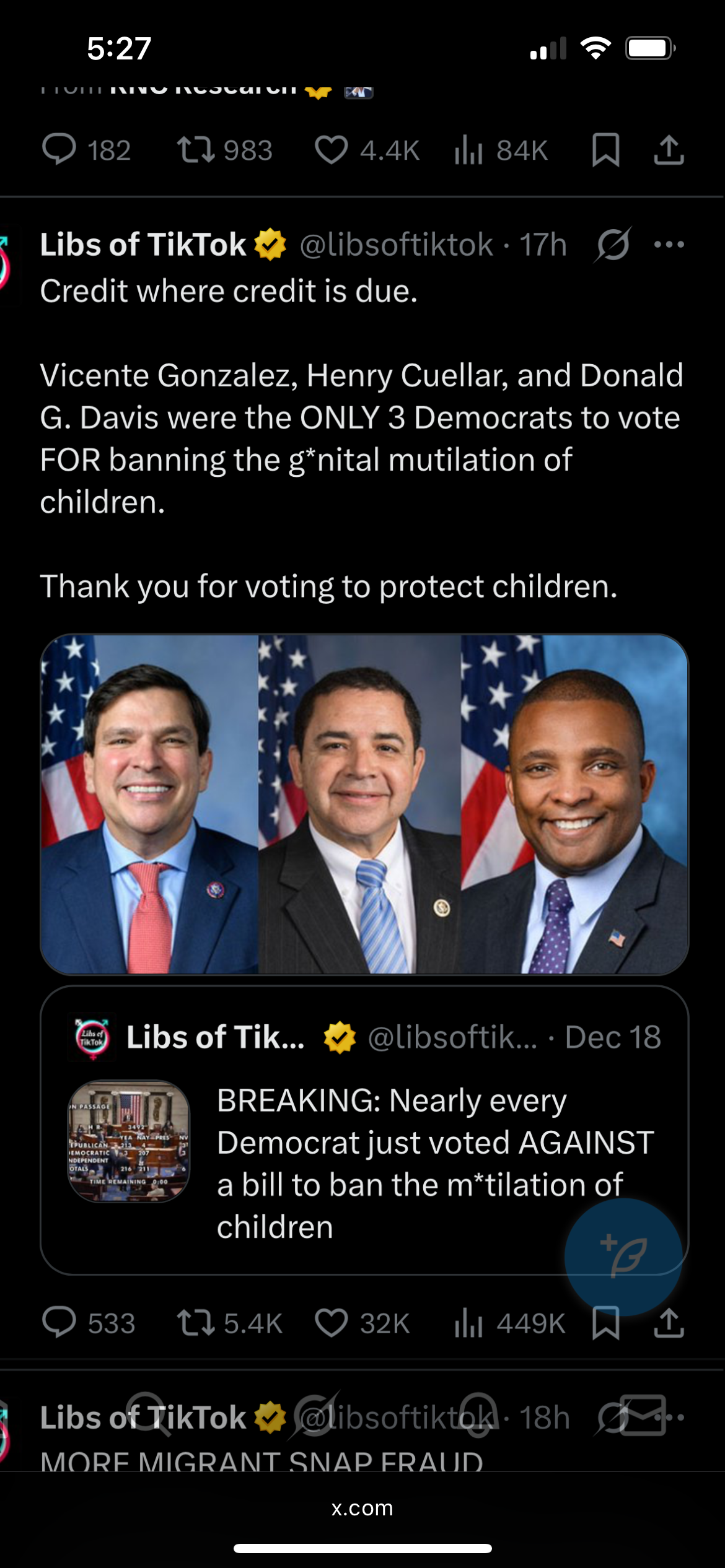This screenshot has width=725, height=1568.
Task: Bookmark the post with 84K views
Action: coord(605,150)
